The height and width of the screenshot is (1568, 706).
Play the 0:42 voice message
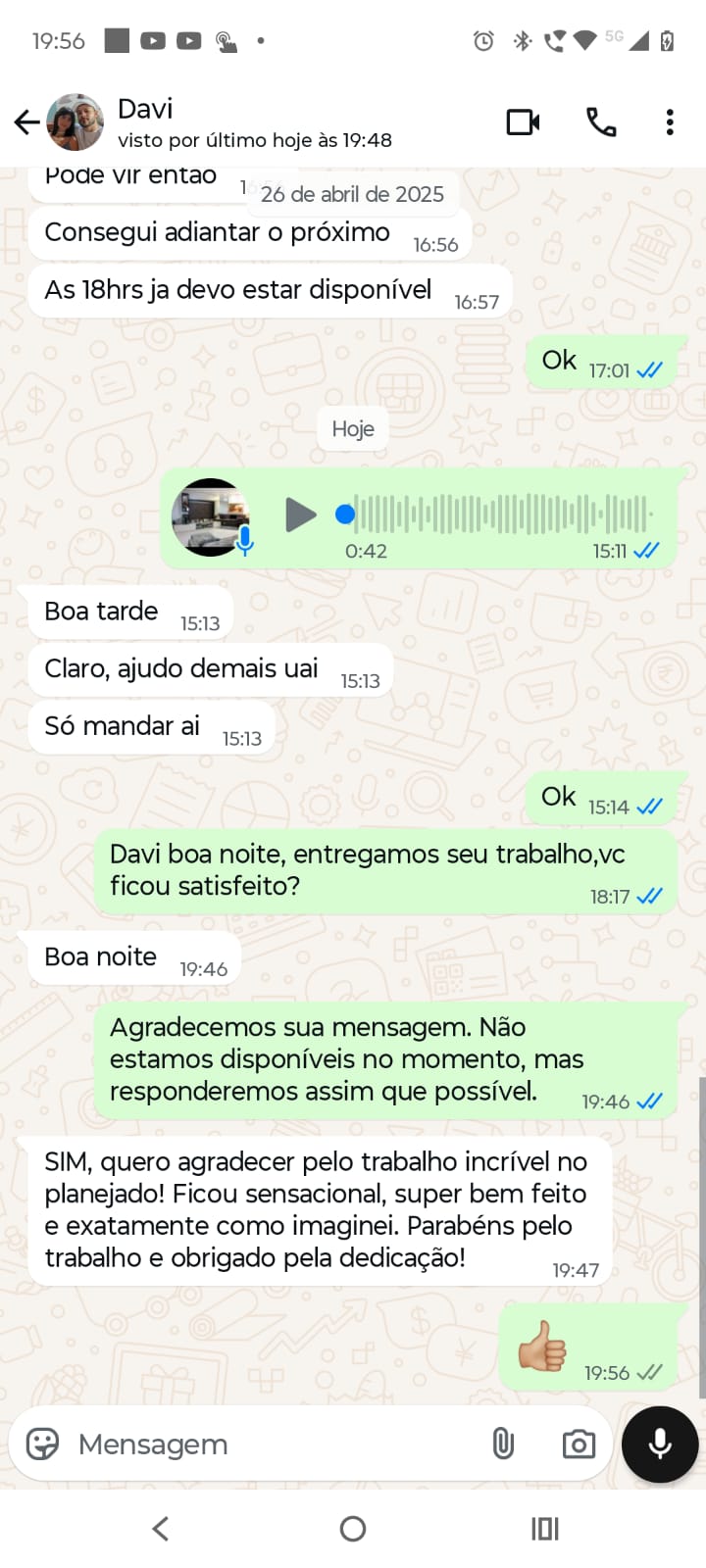click(x=300, y=514)
